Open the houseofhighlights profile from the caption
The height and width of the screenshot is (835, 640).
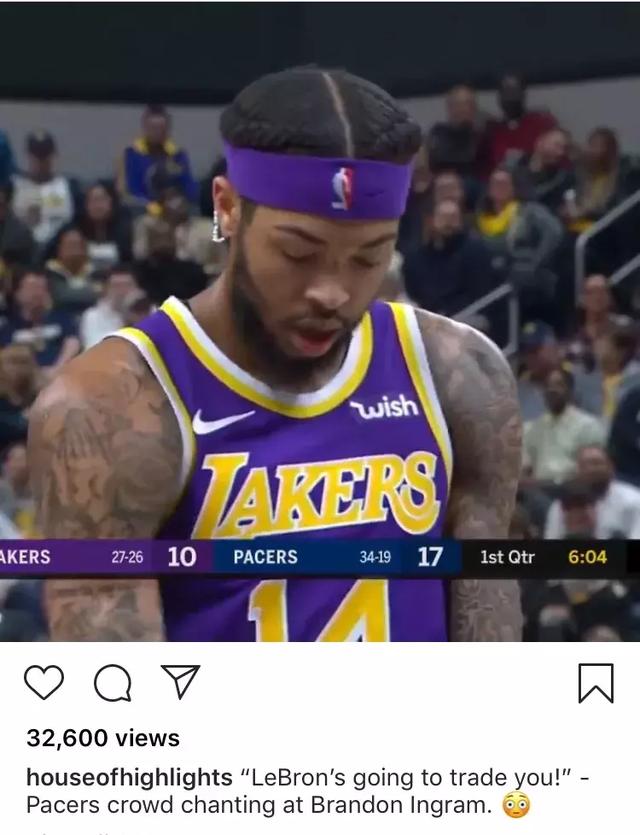click(128, 777)
